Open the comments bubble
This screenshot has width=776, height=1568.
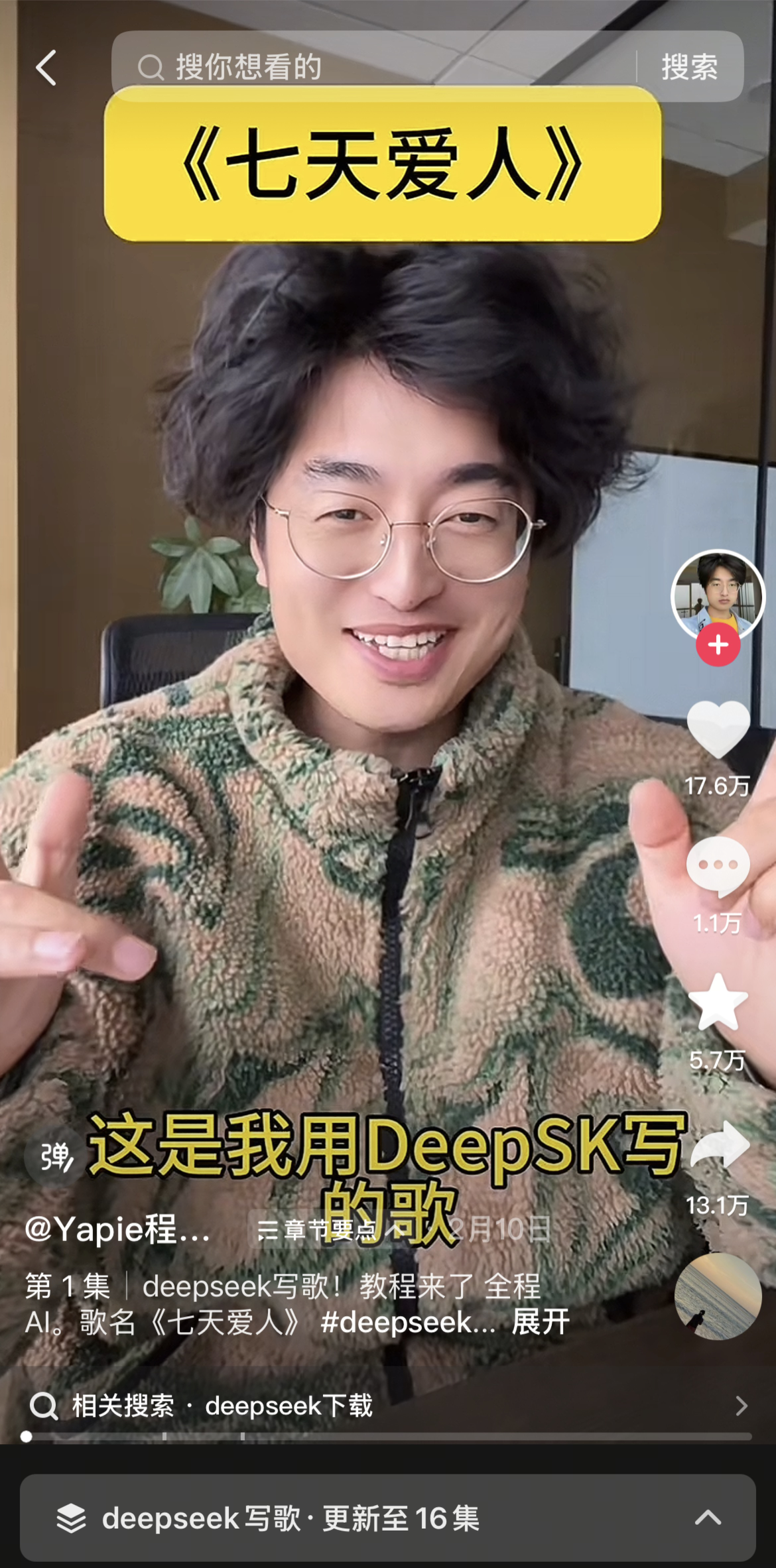click(718, 867)
